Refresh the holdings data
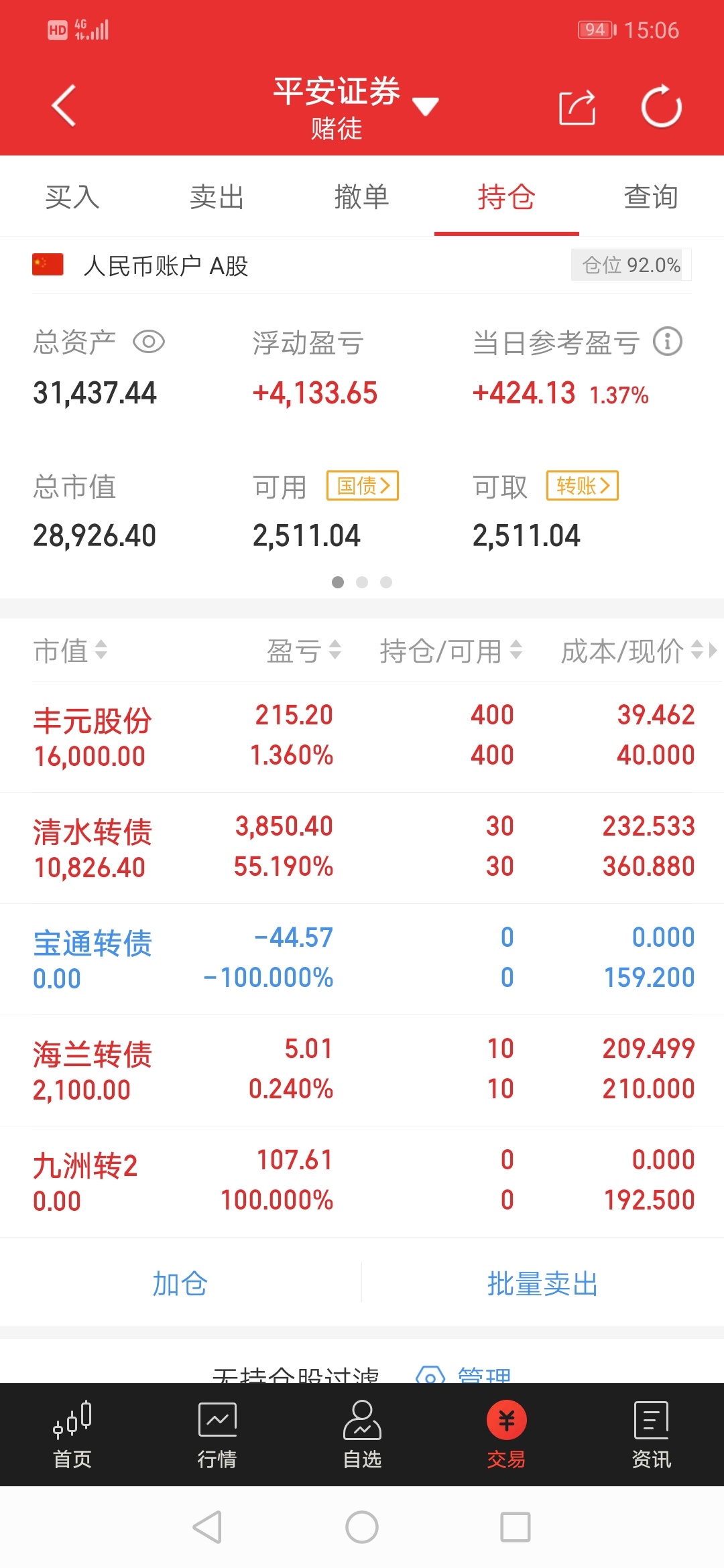Screen dimensions: 724x1568 click(x=661, y=106)
